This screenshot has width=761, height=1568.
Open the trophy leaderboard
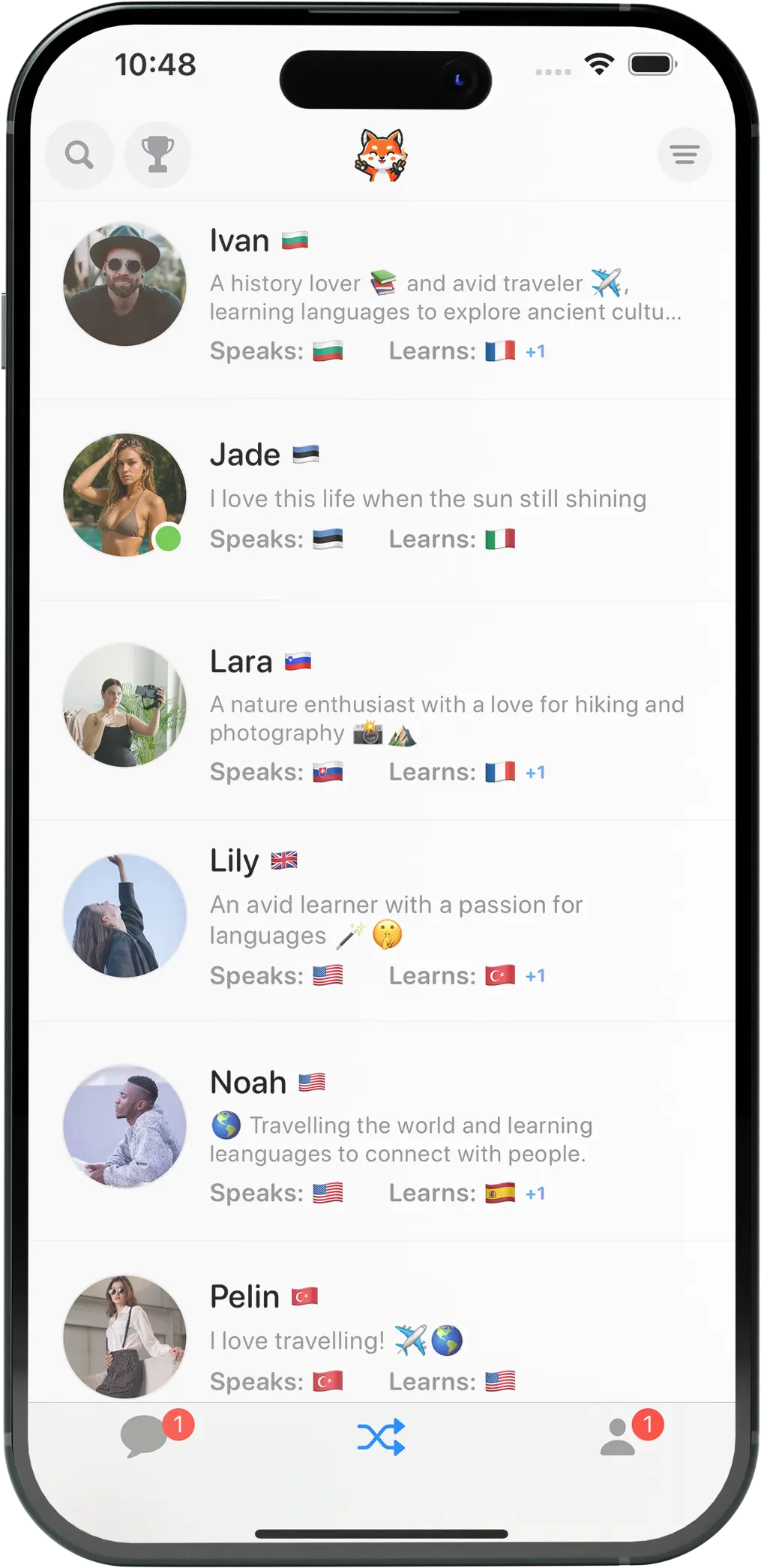(x=157, y=155)
